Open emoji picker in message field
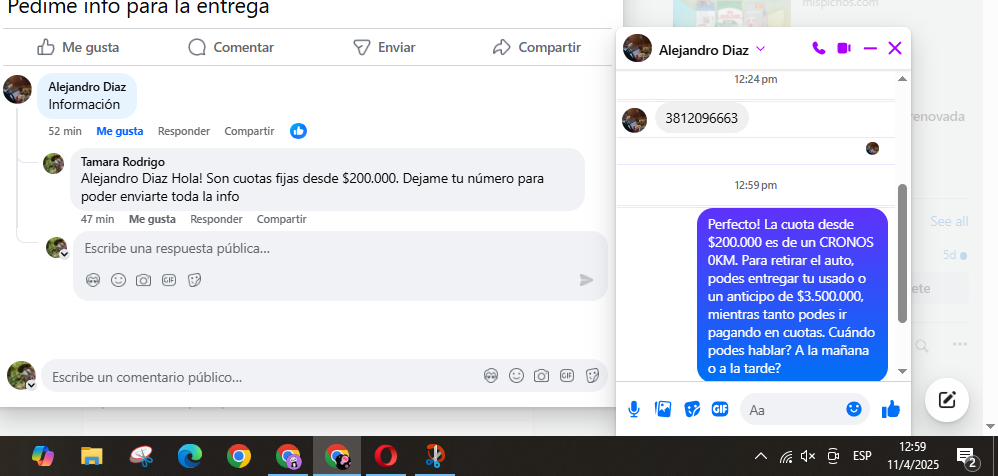The width and height of the screenshot is (998, 476). tap(854, 409)
